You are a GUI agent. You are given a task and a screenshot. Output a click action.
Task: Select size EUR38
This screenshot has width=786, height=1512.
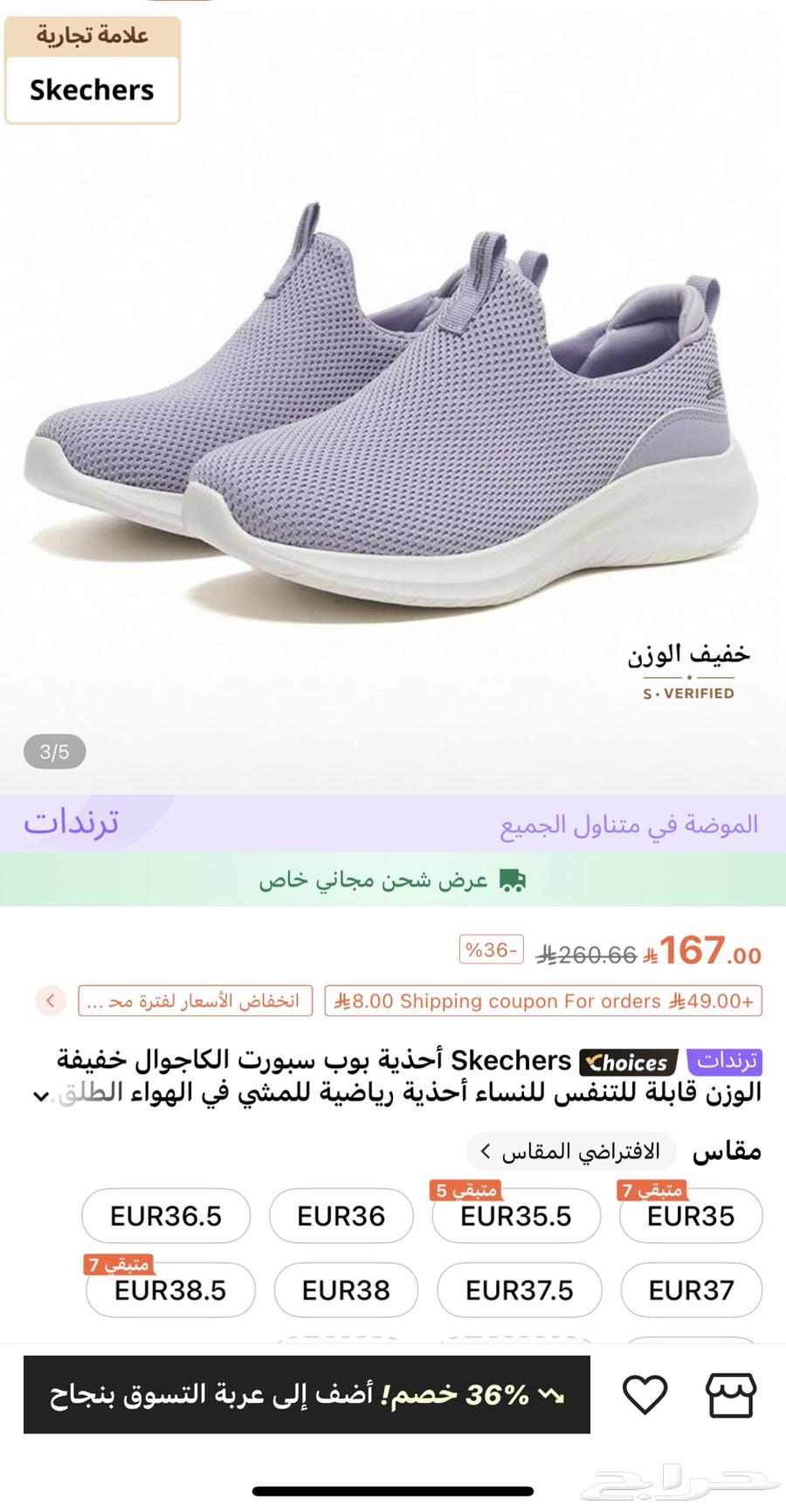point(346,1290)
